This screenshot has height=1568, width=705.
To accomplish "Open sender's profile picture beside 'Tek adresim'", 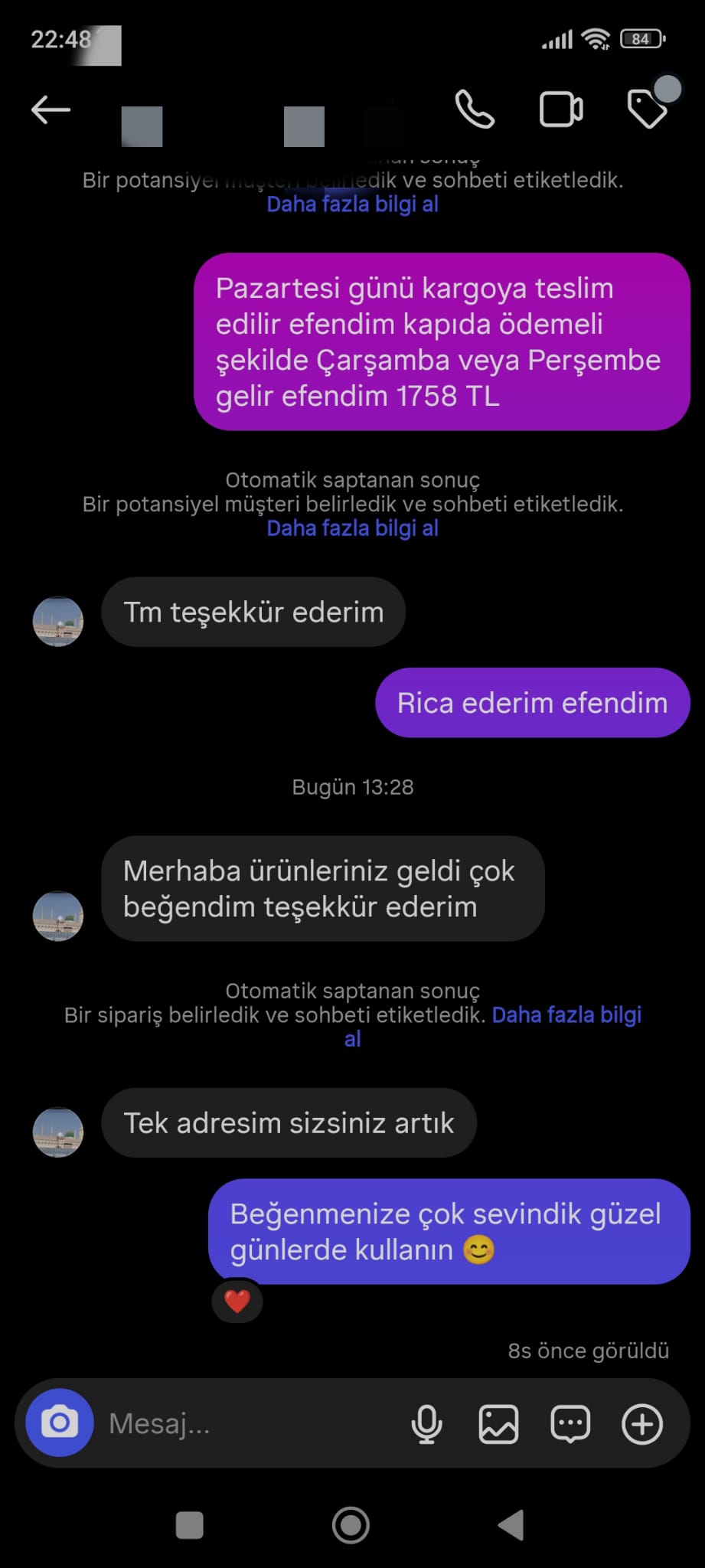I will click(x=58, y=1132).
